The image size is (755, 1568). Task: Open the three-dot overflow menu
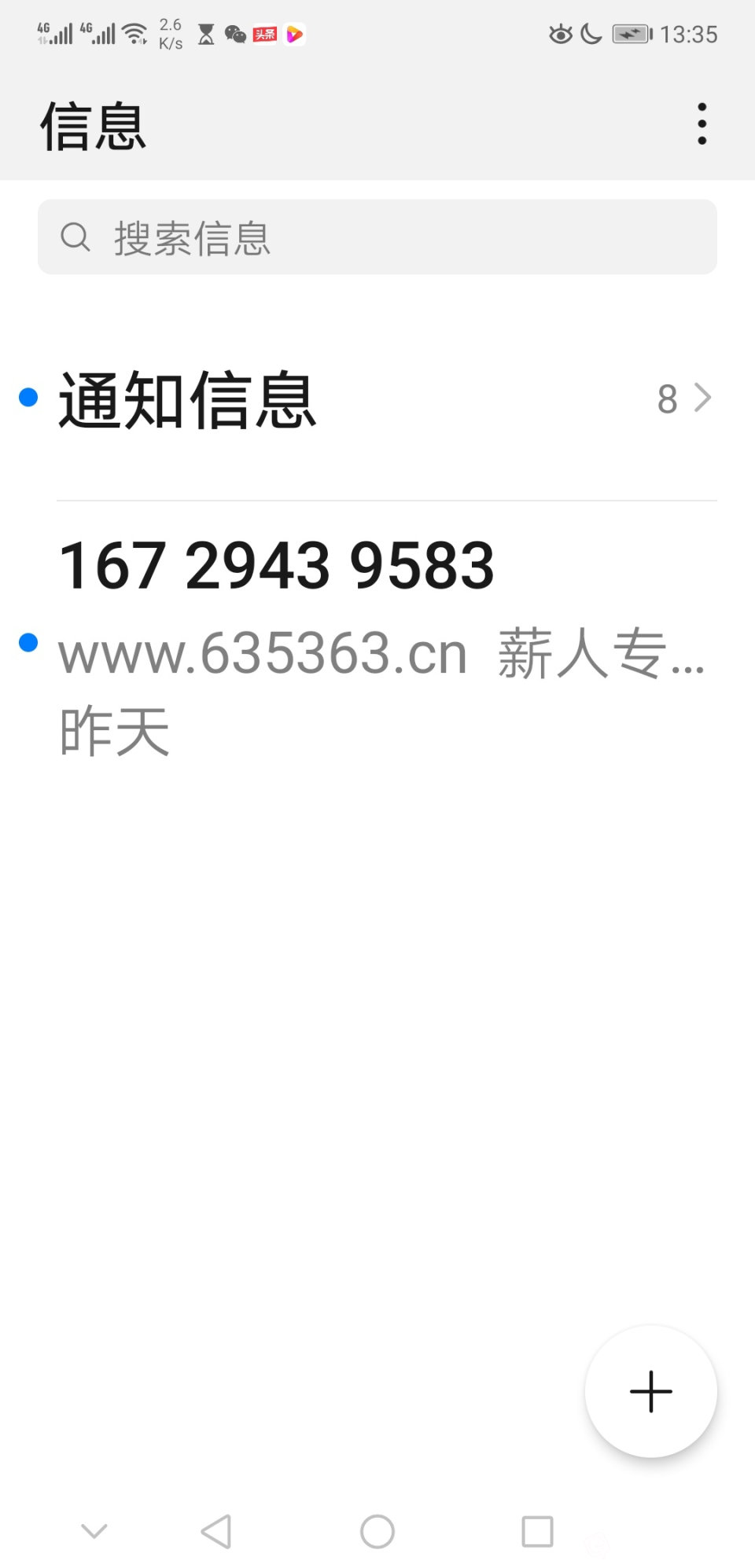pyautogui.click(x=702, y=124)
